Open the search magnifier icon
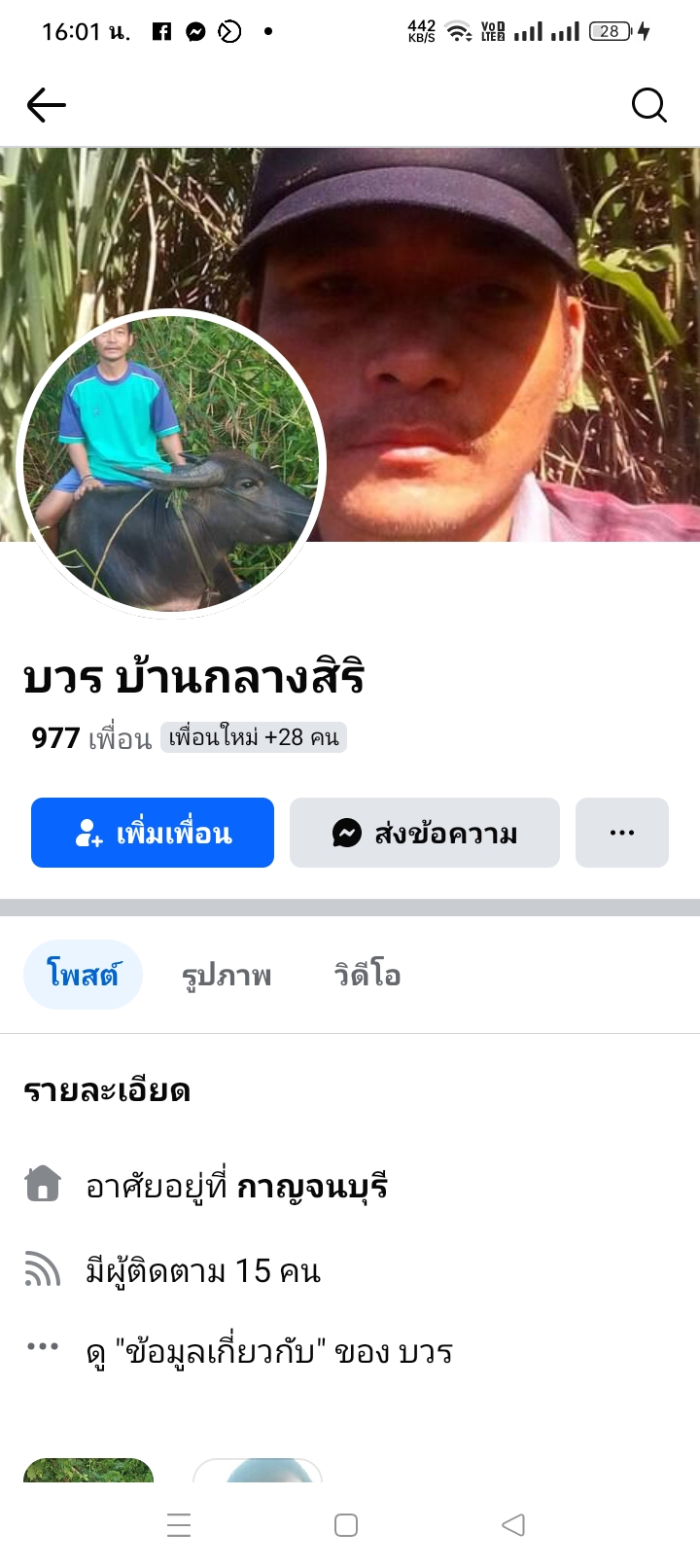Viewport: 700px width, 1568px height. click(x=648, y=105)
